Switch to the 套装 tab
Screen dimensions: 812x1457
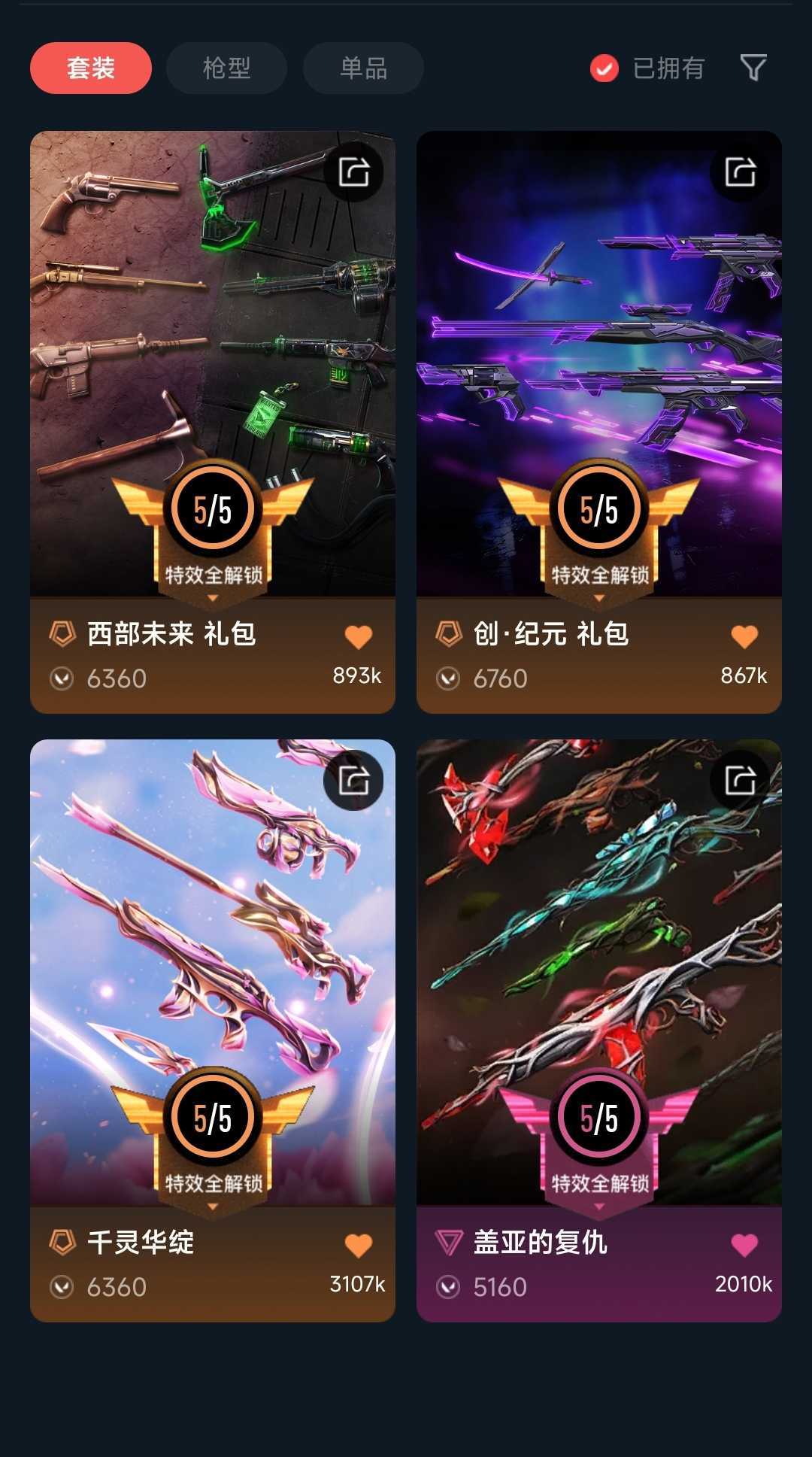91,68
